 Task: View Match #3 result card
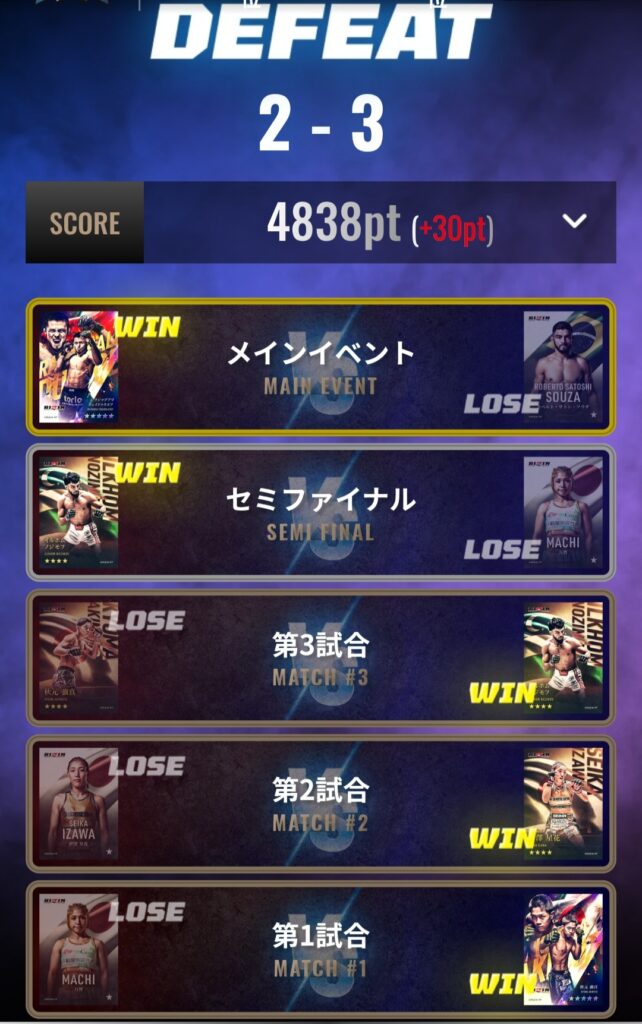click(320, 658)
